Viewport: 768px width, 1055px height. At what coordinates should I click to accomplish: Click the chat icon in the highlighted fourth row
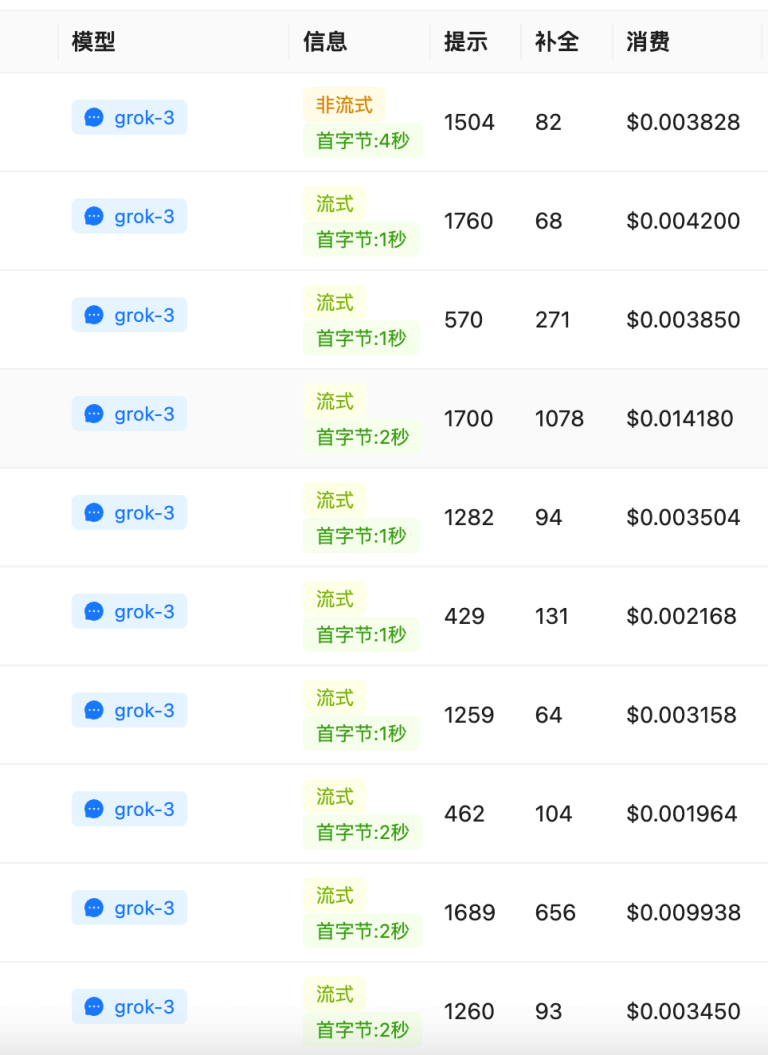[x=93, y=414]
